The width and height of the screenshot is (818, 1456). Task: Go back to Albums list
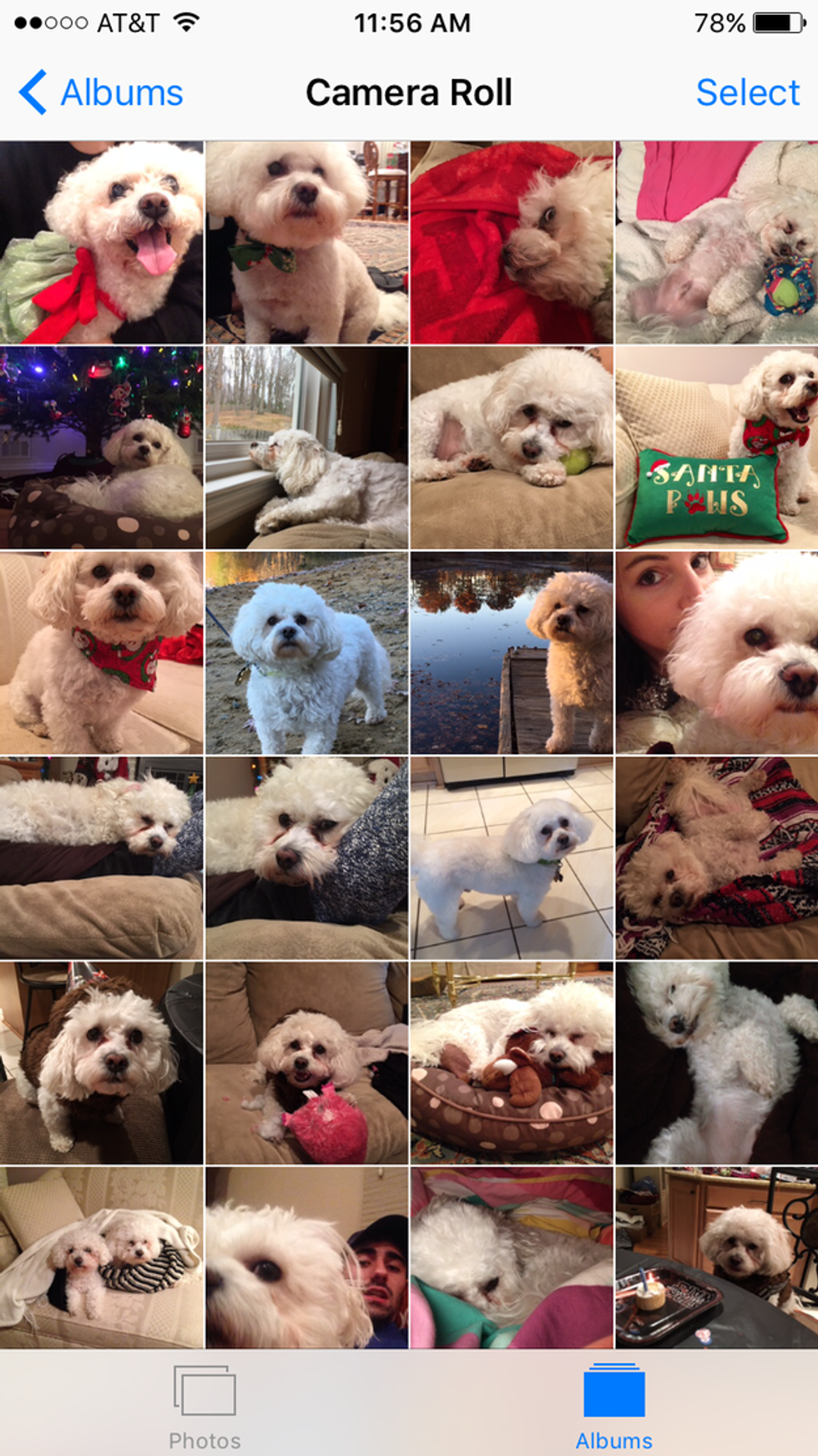click(102, 93)
